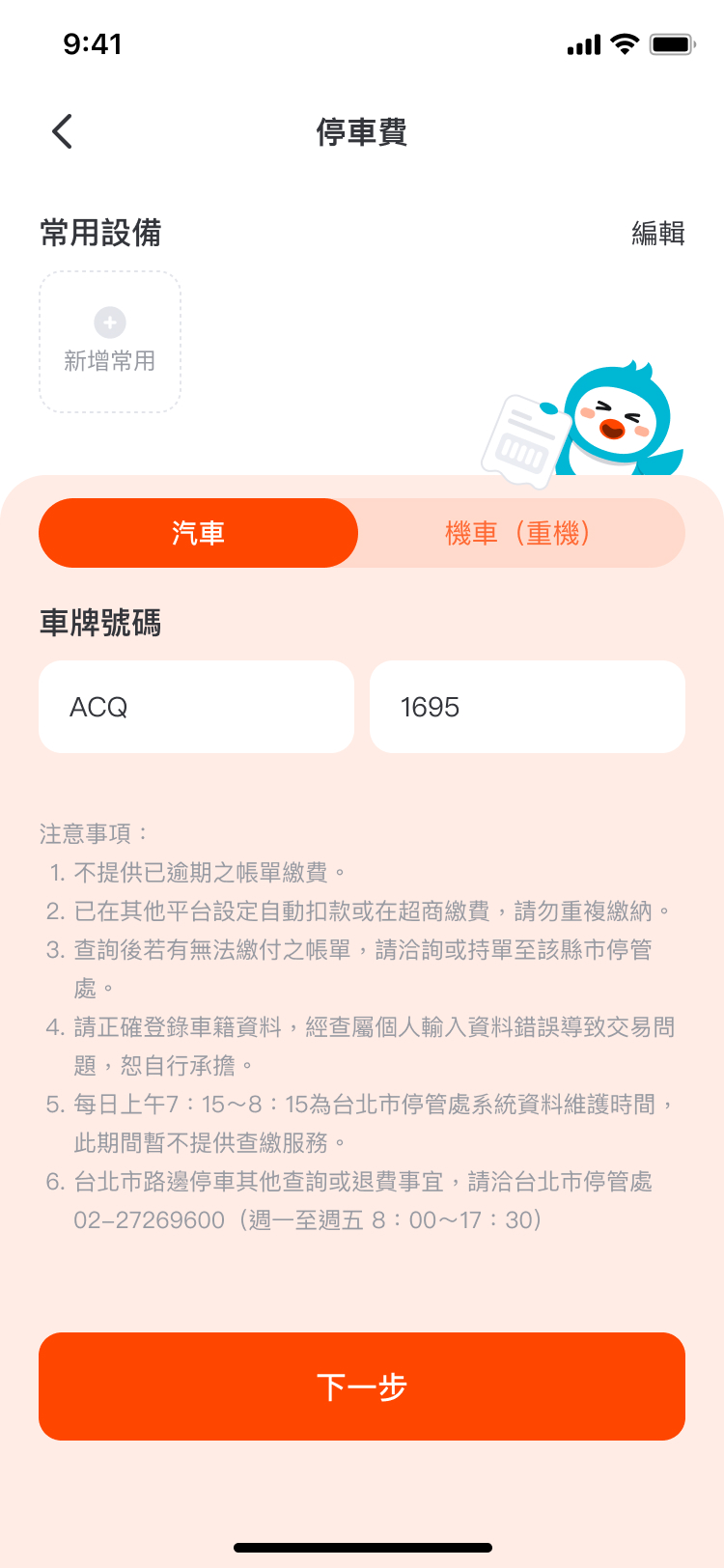The height and width of the screenshot is (1568, 724).
Task: Tap 編輯 to edit 常用設備
Action: [657, 234]
